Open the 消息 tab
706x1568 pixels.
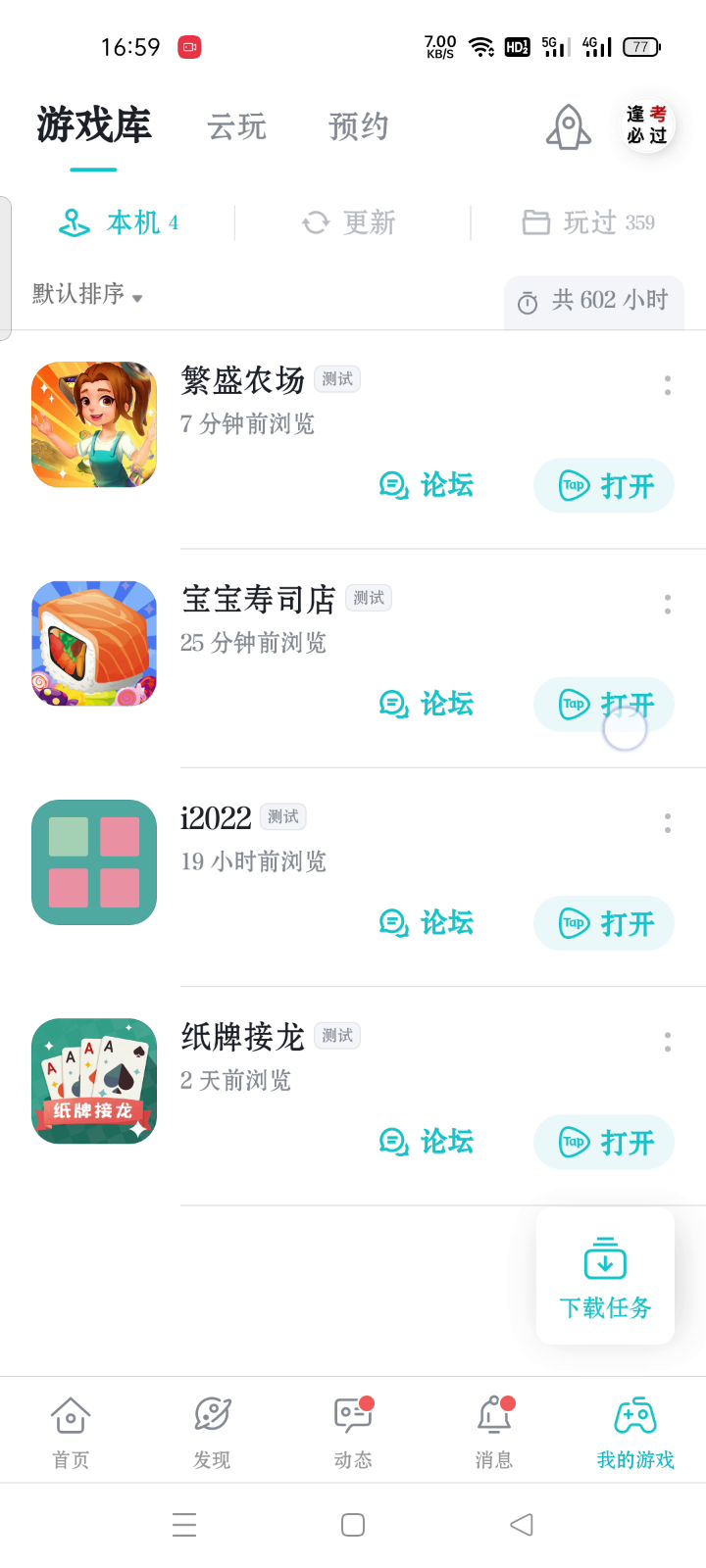coord(494,1433)
